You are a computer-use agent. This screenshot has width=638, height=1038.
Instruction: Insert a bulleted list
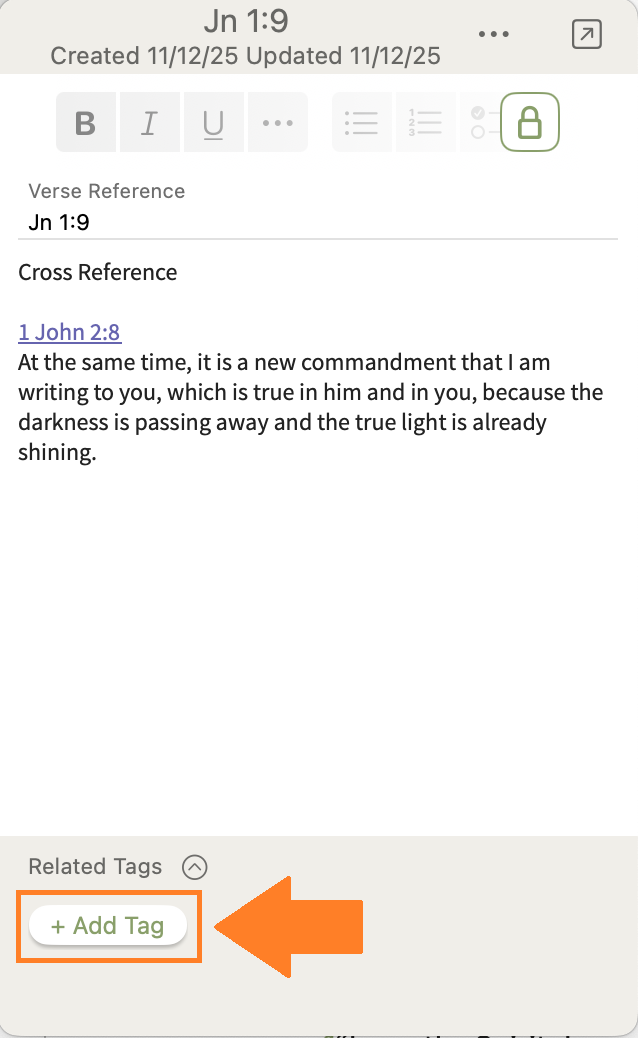(x=361, y=123)
